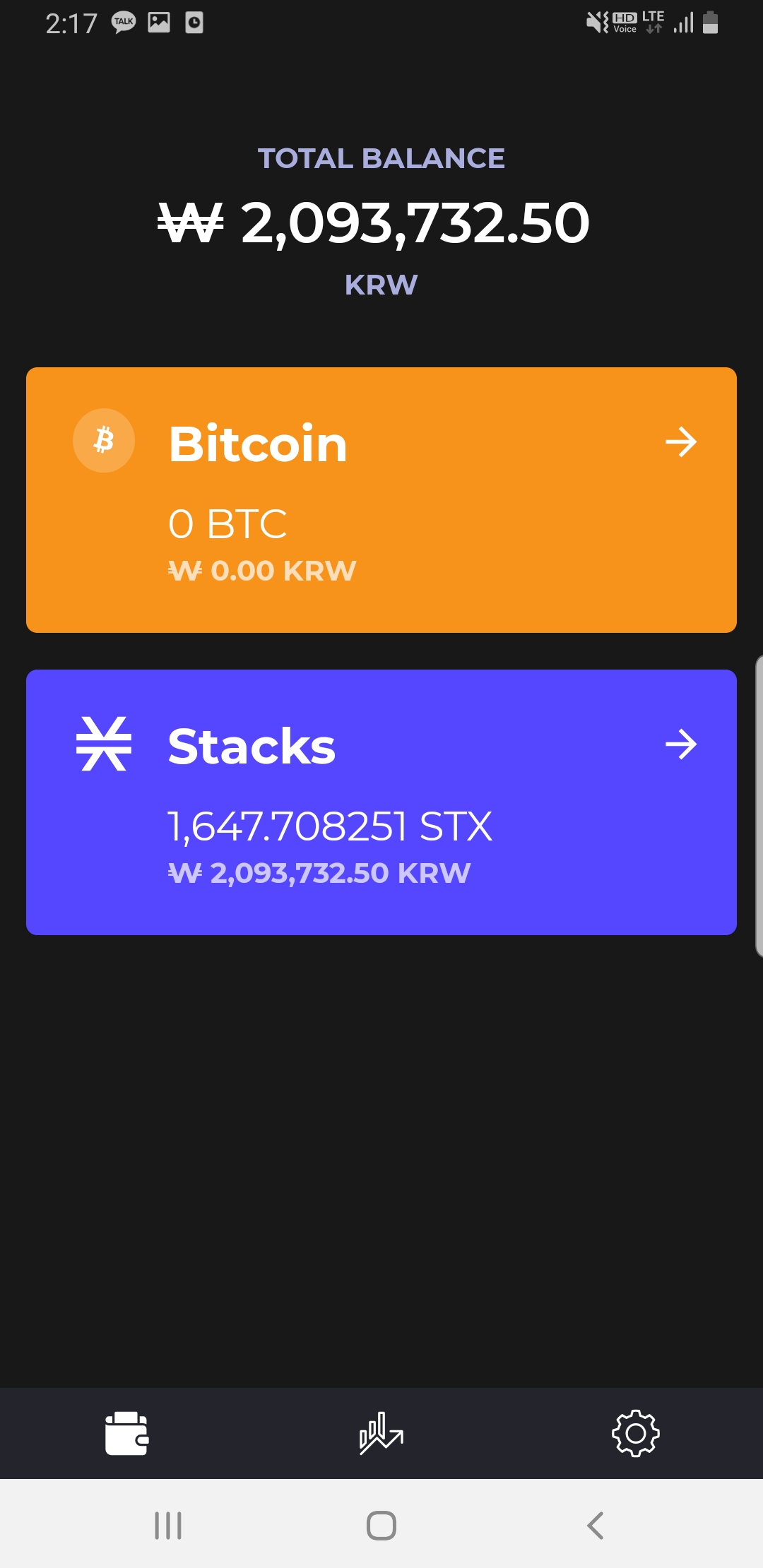Open the Stacks wallet card

click(381, 802)
